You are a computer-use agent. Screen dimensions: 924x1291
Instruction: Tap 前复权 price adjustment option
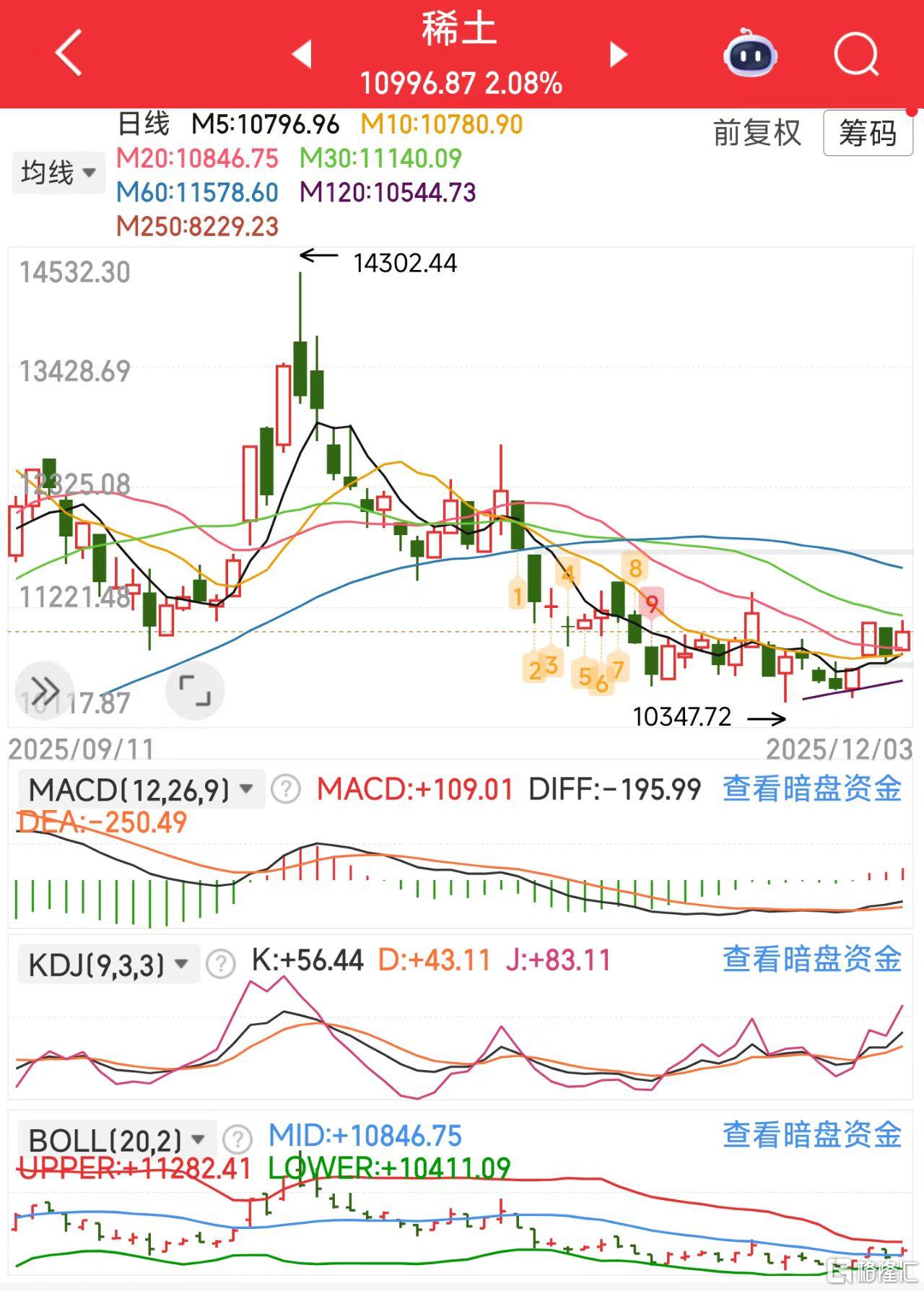[757, 134]
